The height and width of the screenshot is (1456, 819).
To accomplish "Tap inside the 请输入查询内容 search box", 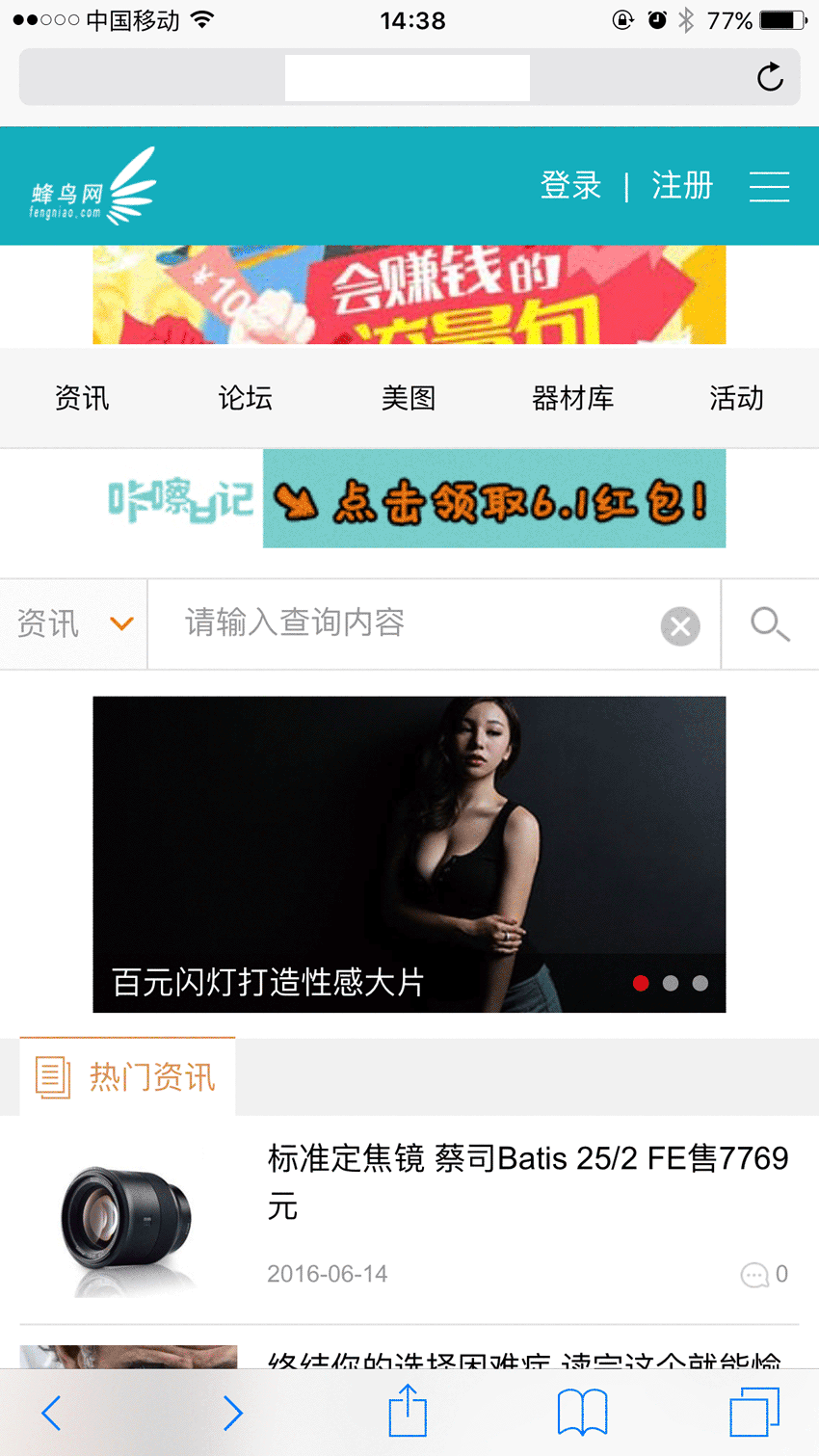I will (x=385, y=624).
